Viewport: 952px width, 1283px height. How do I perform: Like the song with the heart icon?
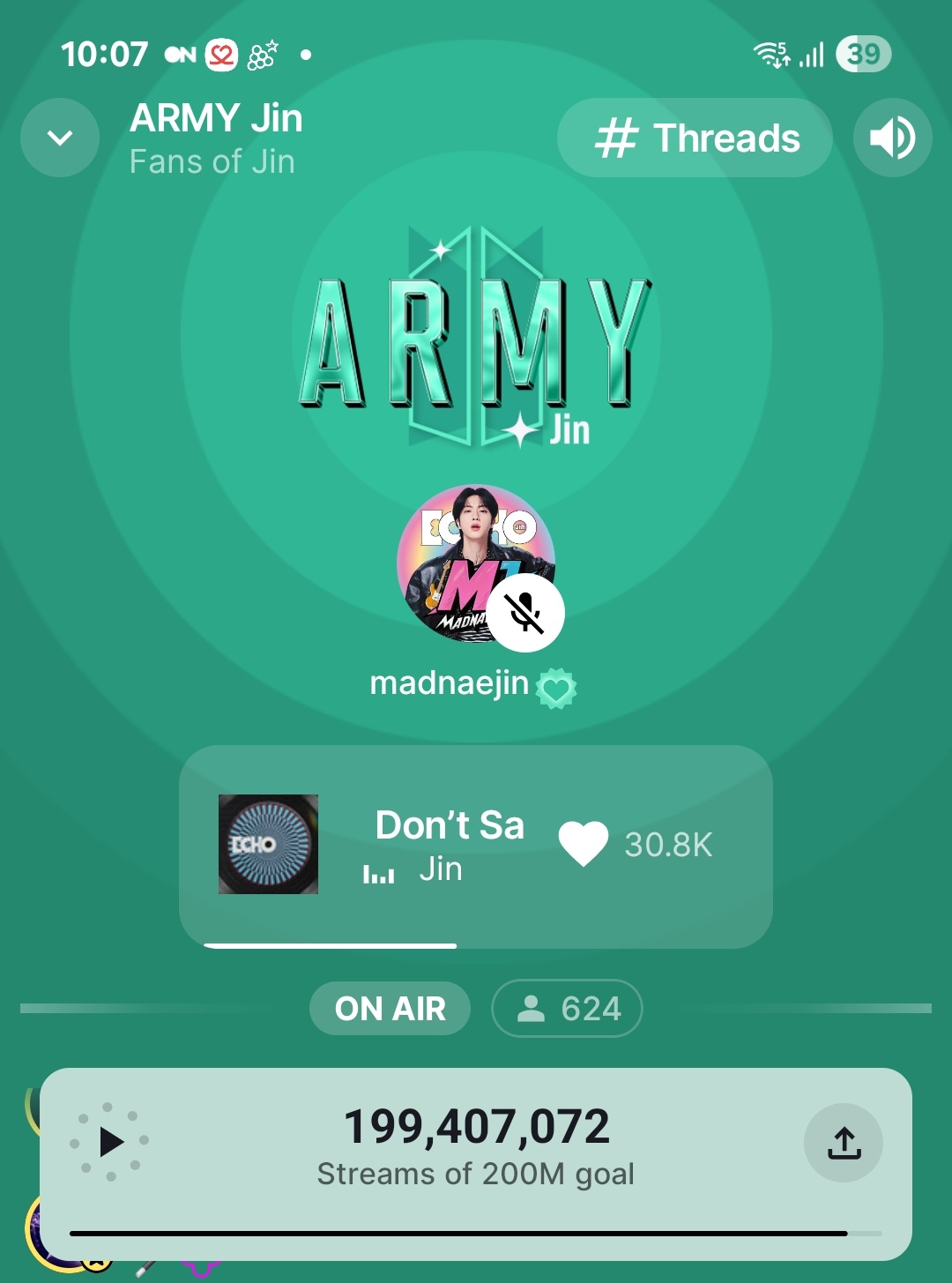(x=584, y=844)
